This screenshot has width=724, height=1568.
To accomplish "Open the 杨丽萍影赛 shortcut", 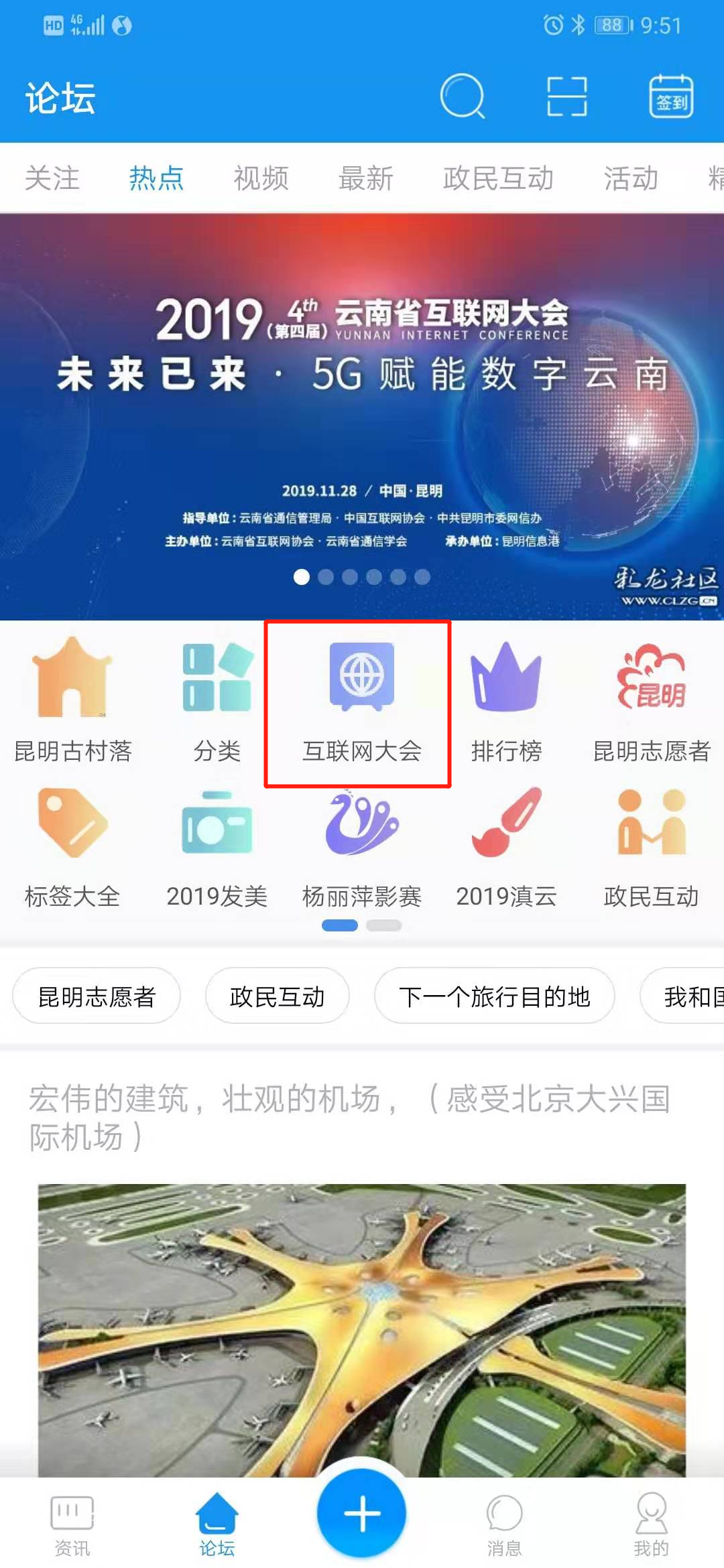I will 361,849.
